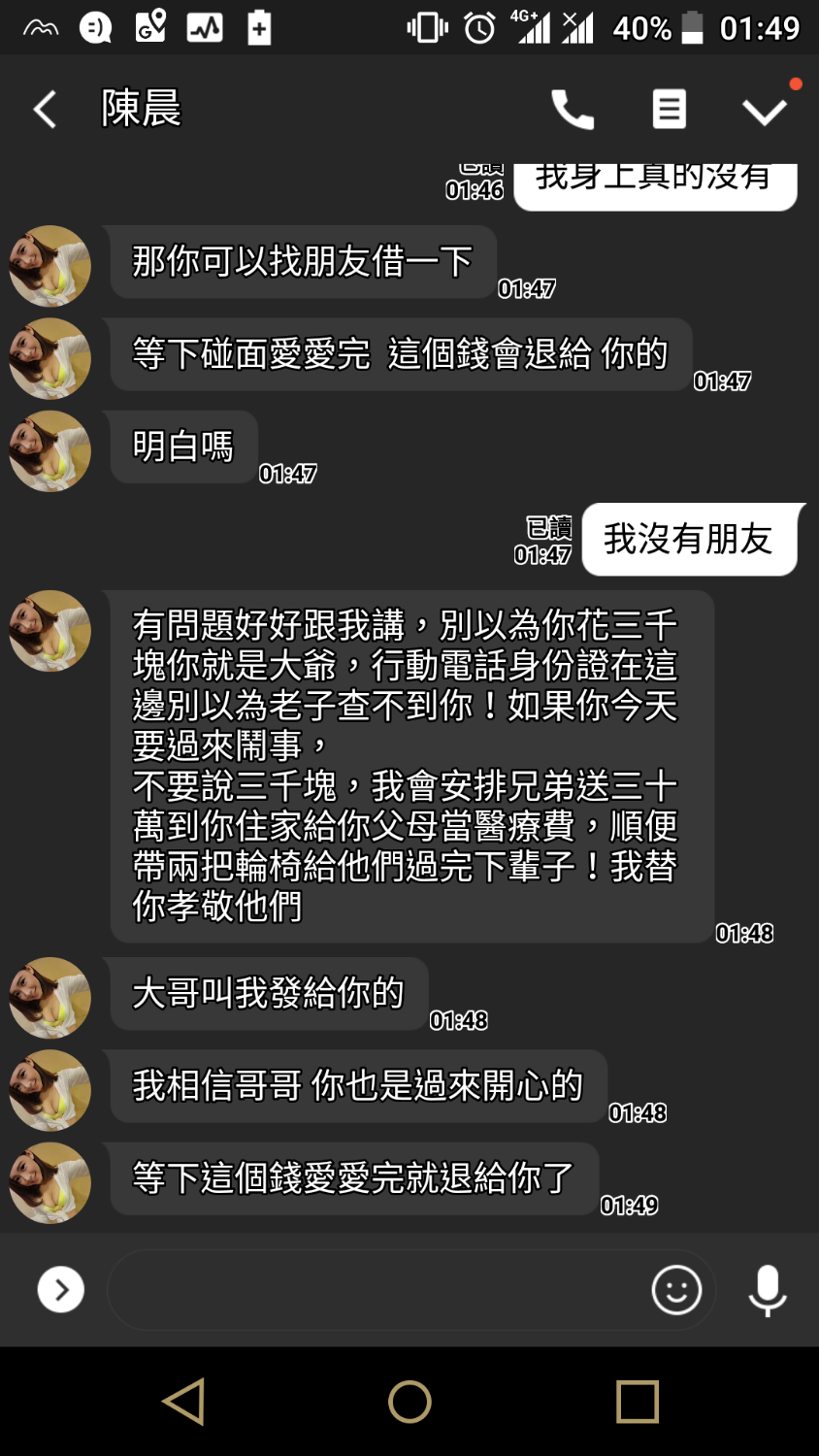Image resolution: width=819 pixels, height=1456 pixels.
Task: Start a voice call with 陳晨
Action: [572, 109]
